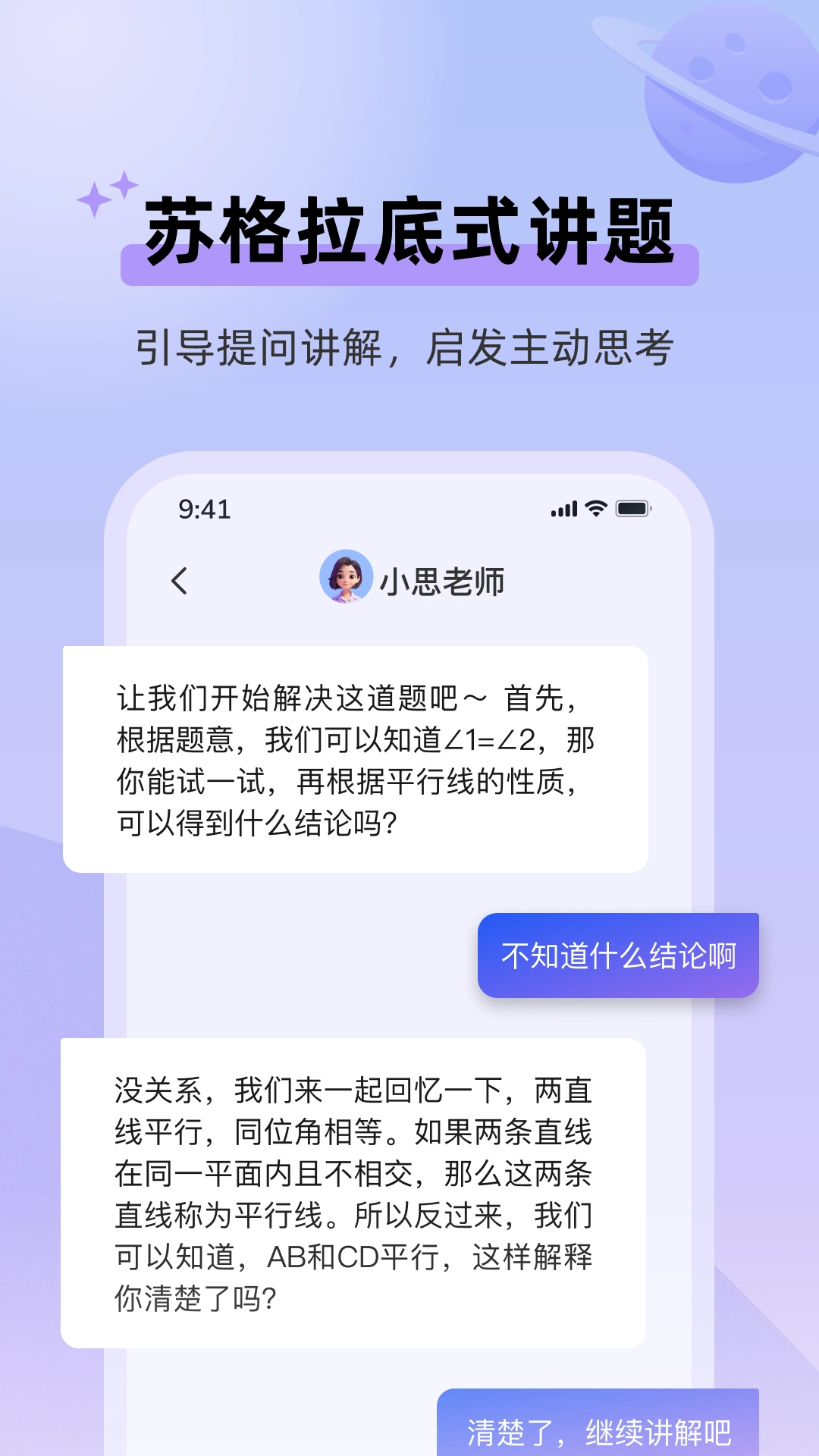Tap the subtitle 引导提问讲解，启发主动思考
This screenshot has height=1456, width=819.
409,347
